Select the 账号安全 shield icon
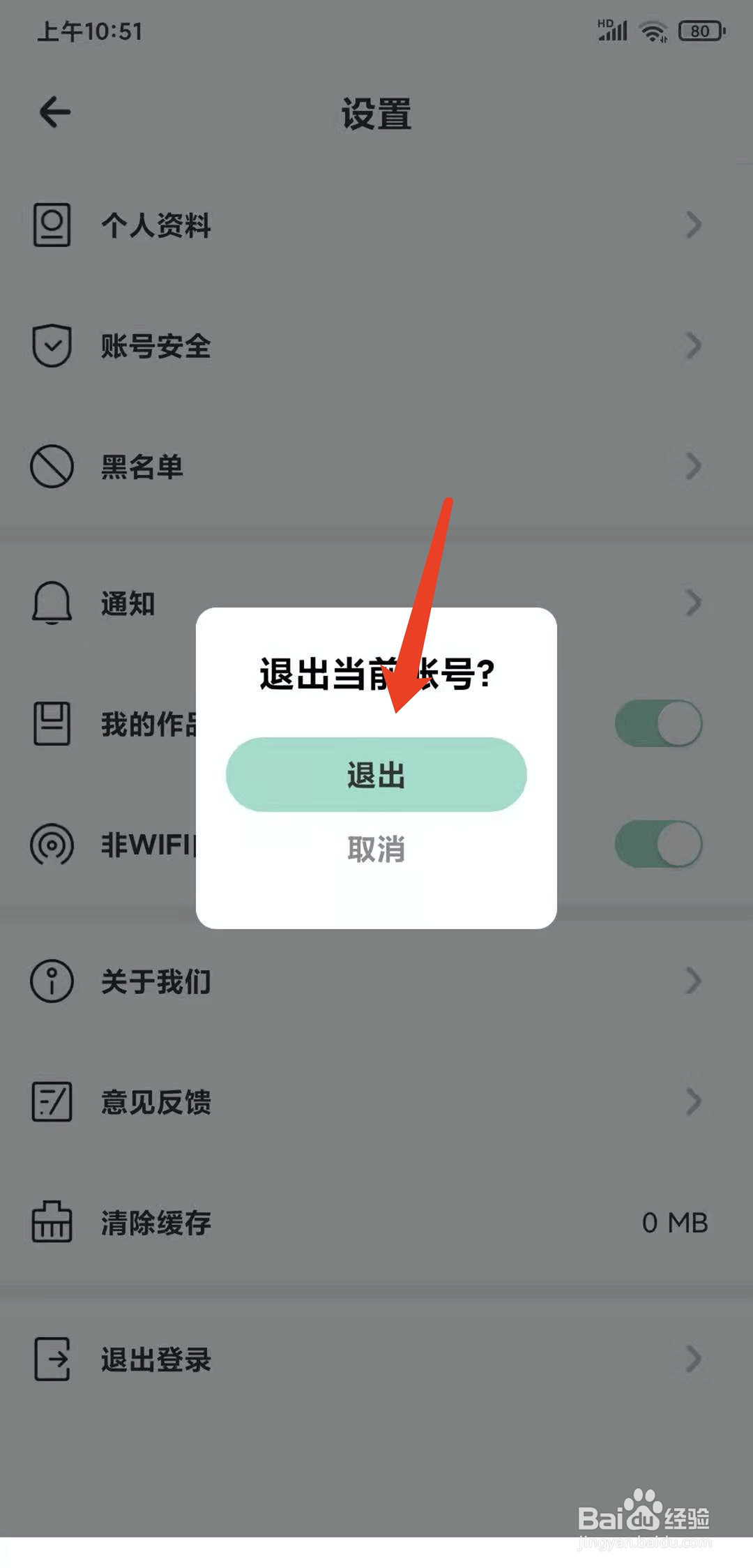This screenshot has height=1568, width=753. coord(52,346)
